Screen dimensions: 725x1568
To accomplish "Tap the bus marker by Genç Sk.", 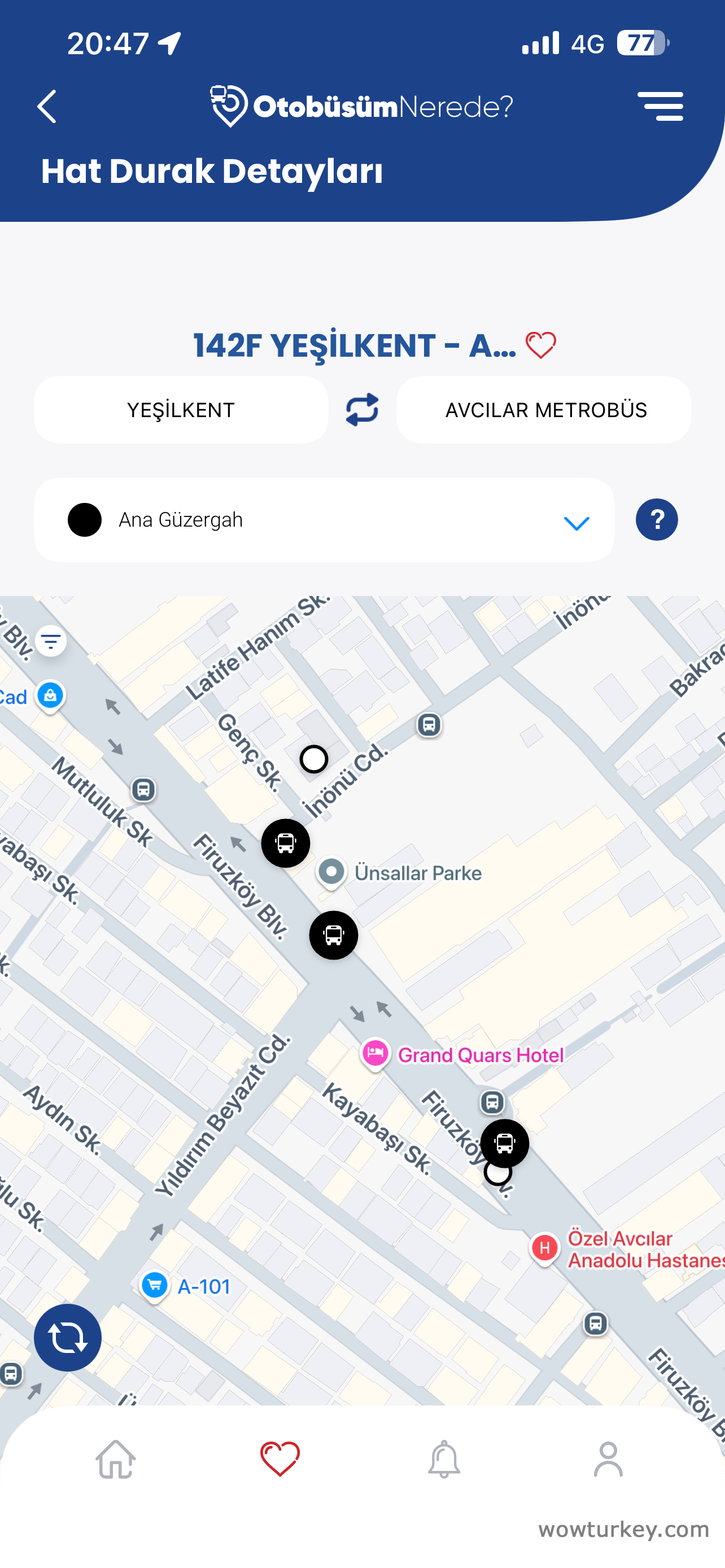I will 286,843.
